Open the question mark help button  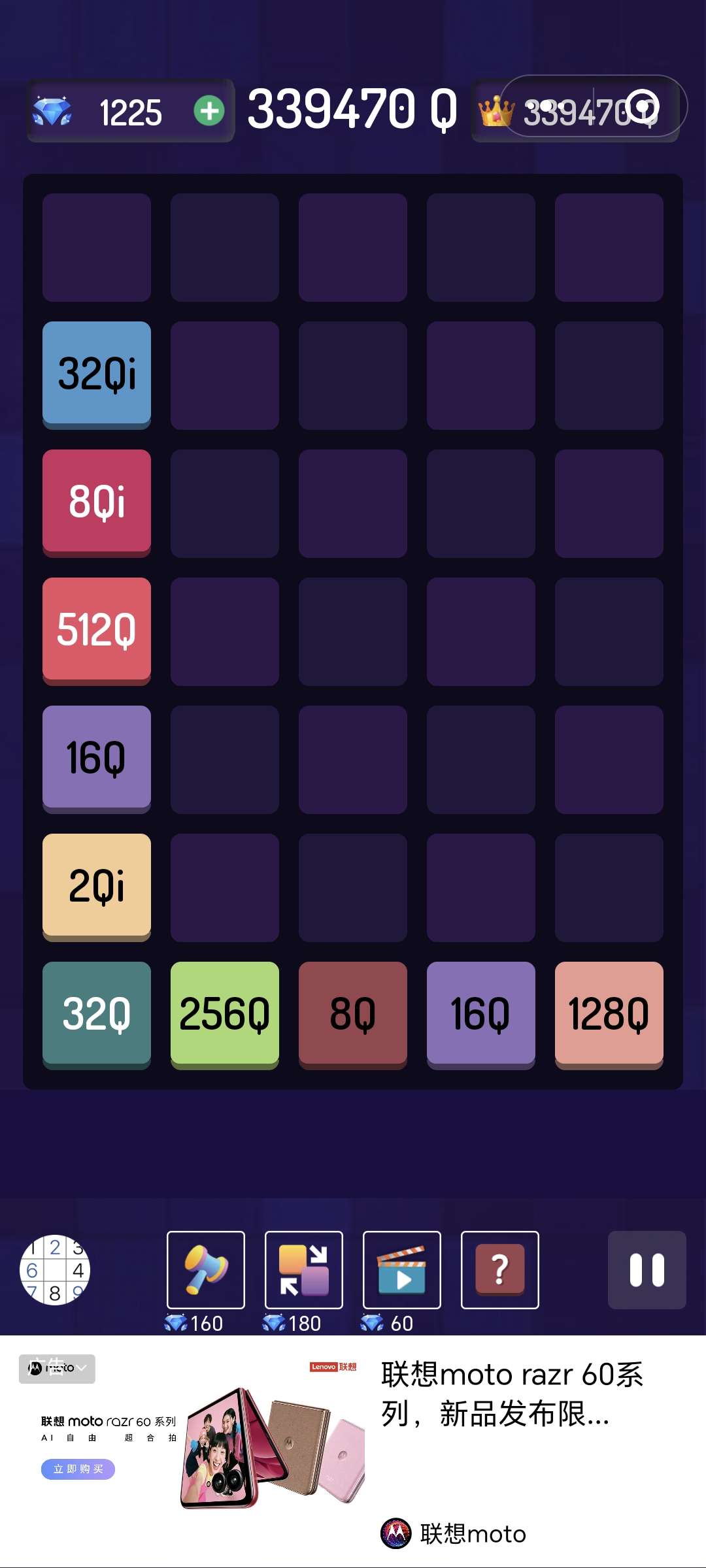click(500, 1269)
